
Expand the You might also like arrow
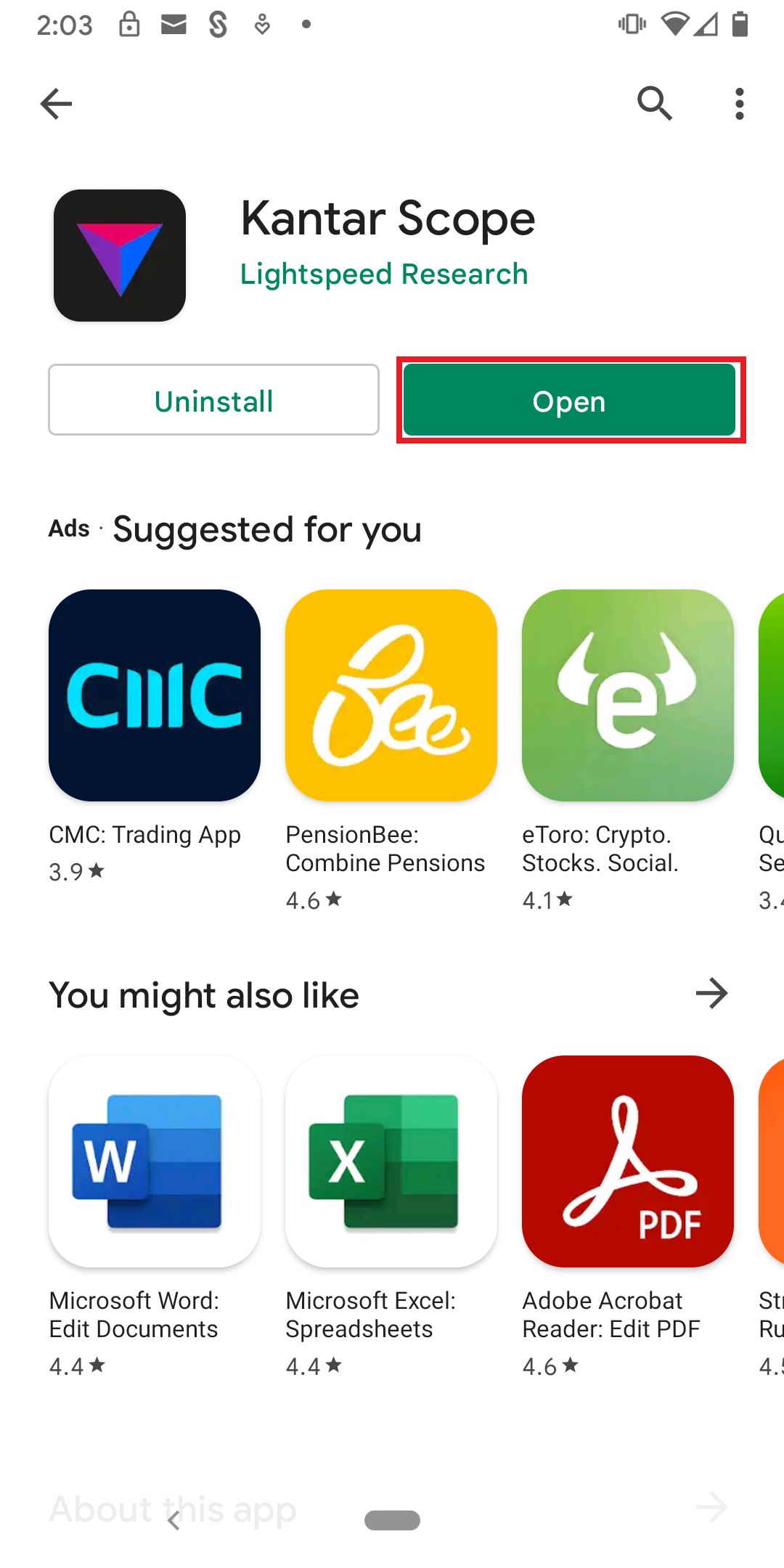pyautogui.click(x=711, y=994)
